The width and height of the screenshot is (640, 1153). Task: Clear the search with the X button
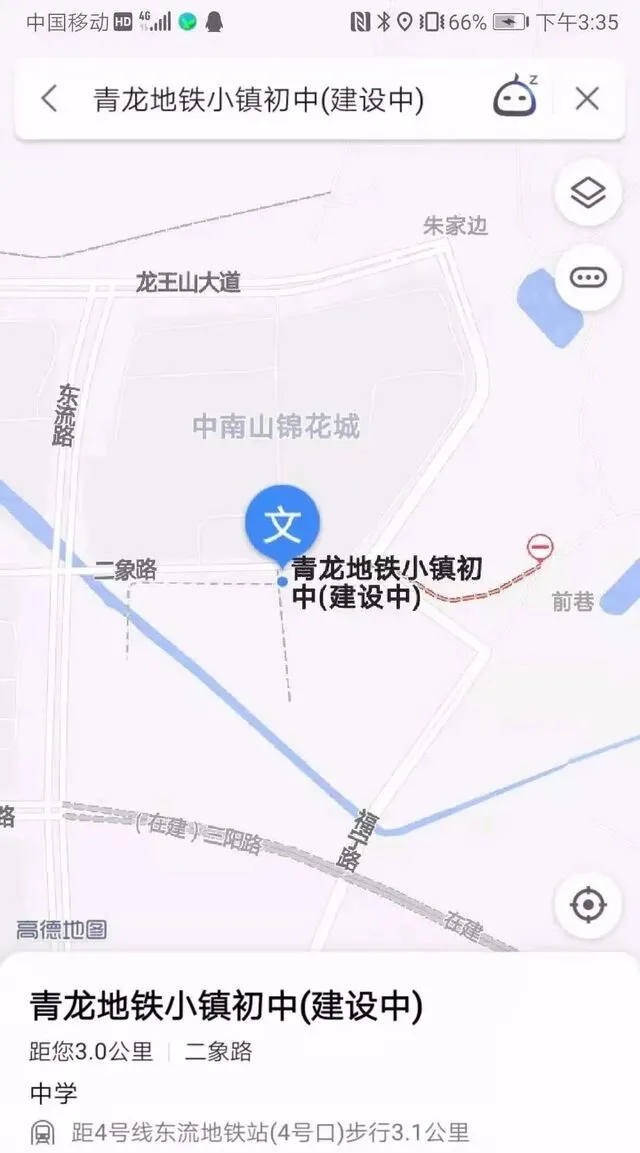587,98
